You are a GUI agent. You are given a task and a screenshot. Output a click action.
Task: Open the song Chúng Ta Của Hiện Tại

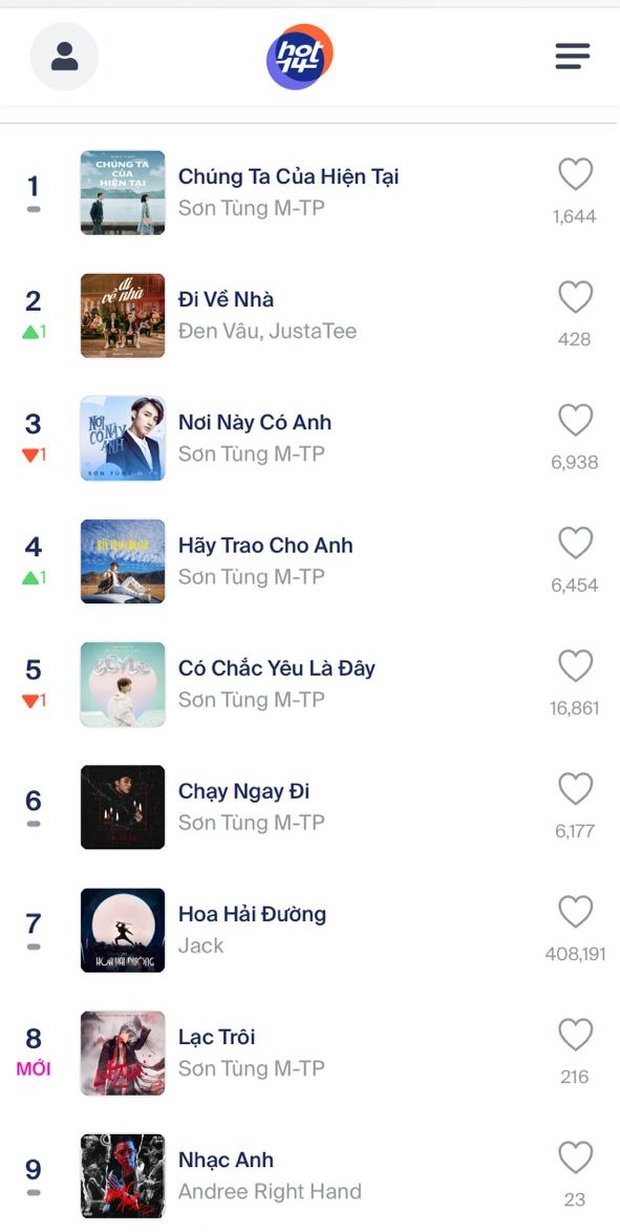pyautogui.click(x=288, y=177)
